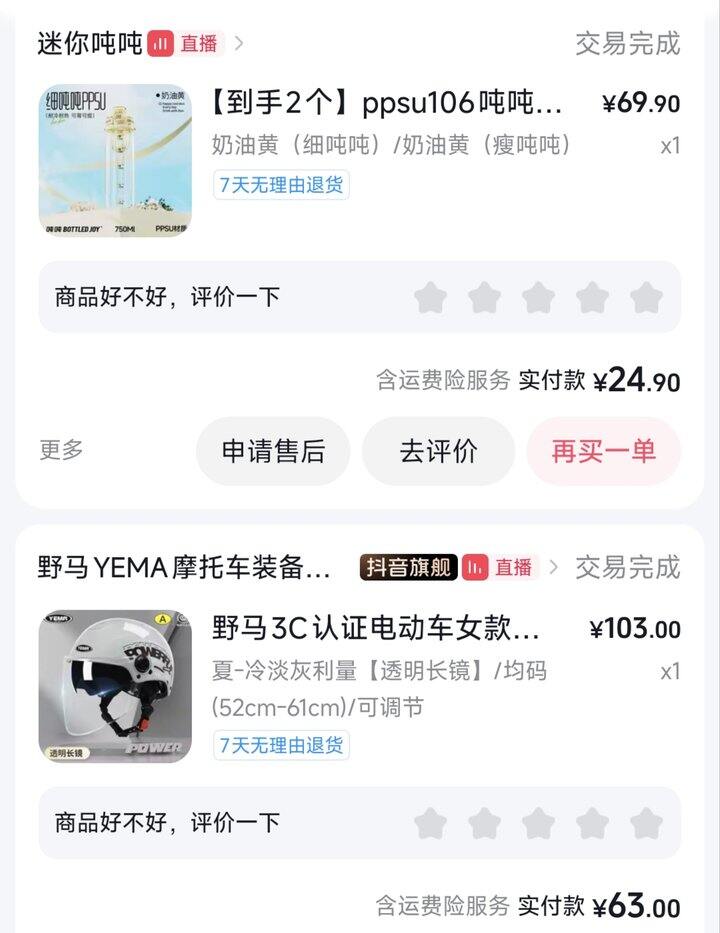Image resolution: width=720 pixels, height=933 pixels.
Task: Open the 野马 3C helmet product image
Action: 115,685
